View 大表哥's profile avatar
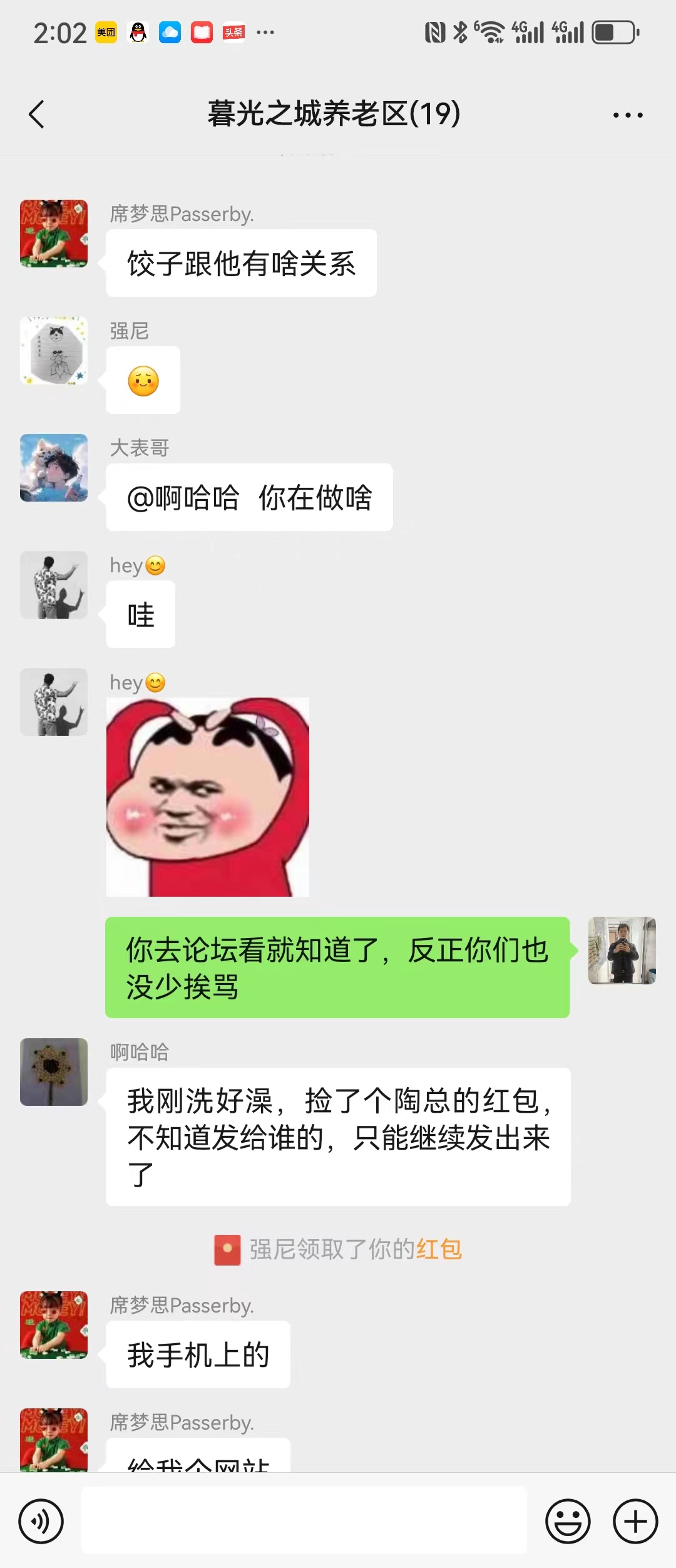Viewport: 676px width, 1568px height. click(54, 468)
